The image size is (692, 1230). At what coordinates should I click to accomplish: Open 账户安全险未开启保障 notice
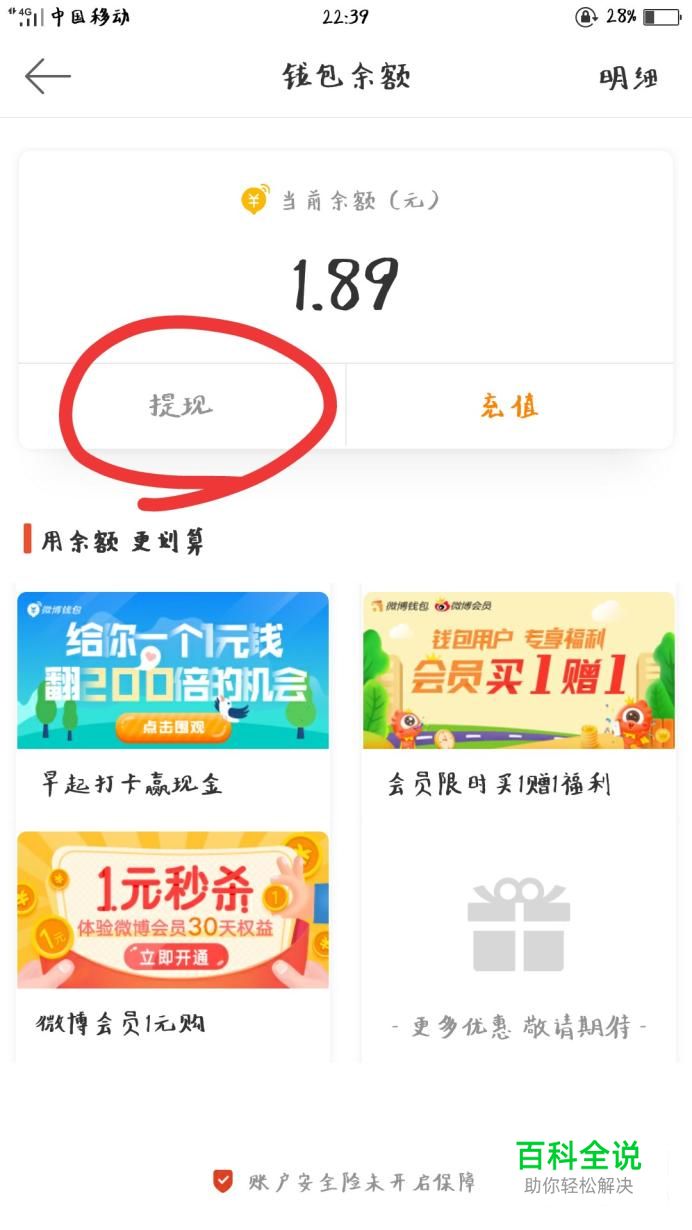344,1182
